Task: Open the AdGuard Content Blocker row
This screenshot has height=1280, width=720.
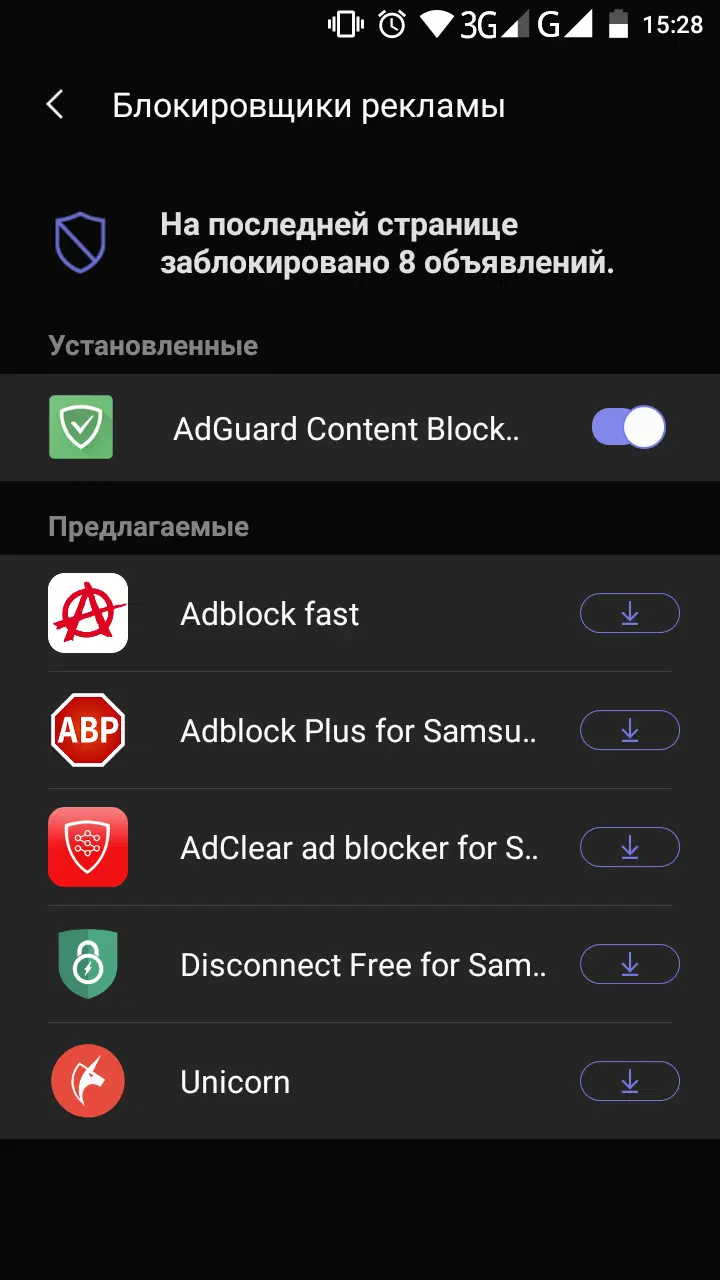Action: coord(345,428)
